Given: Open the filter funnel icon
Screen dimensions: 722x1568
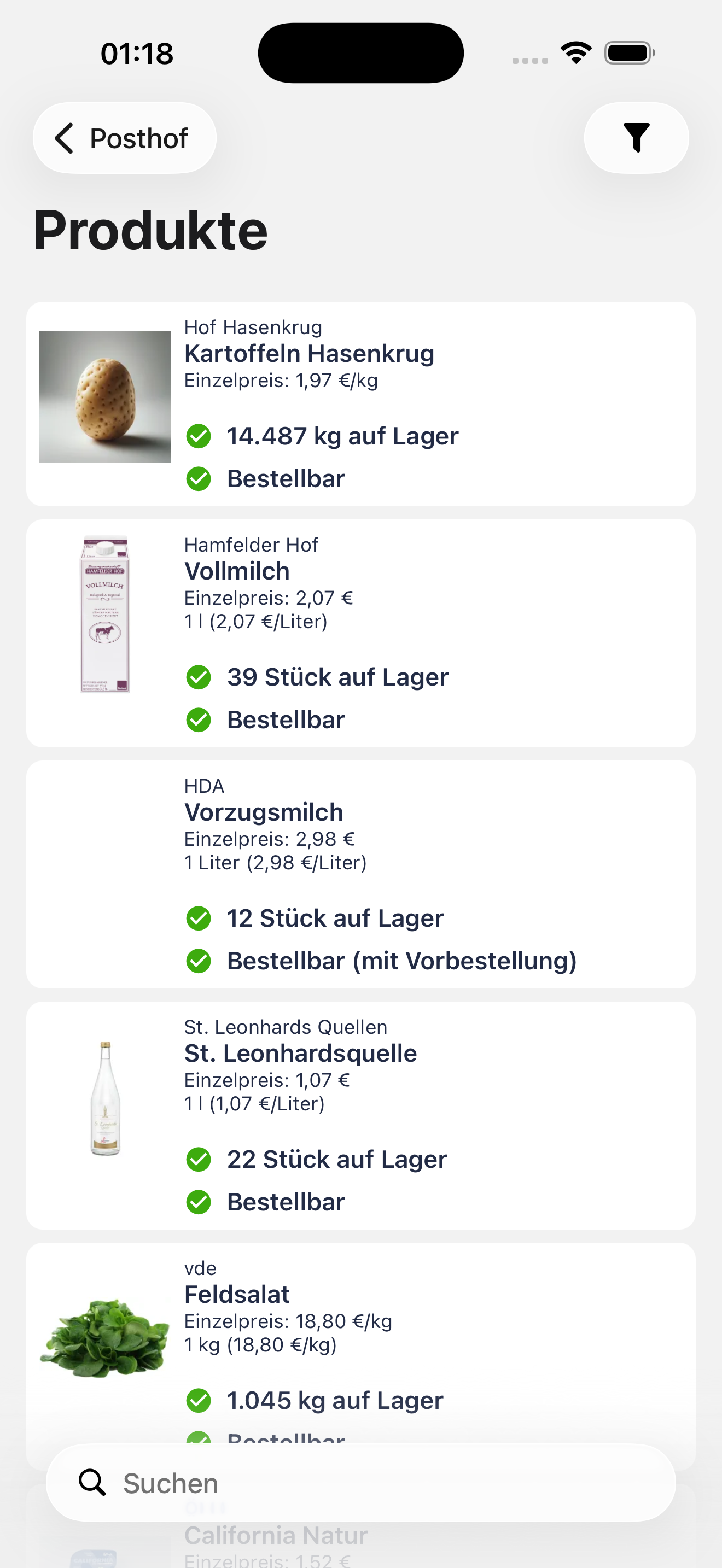Looking at the screenshot, I should (x=636, y=138).
